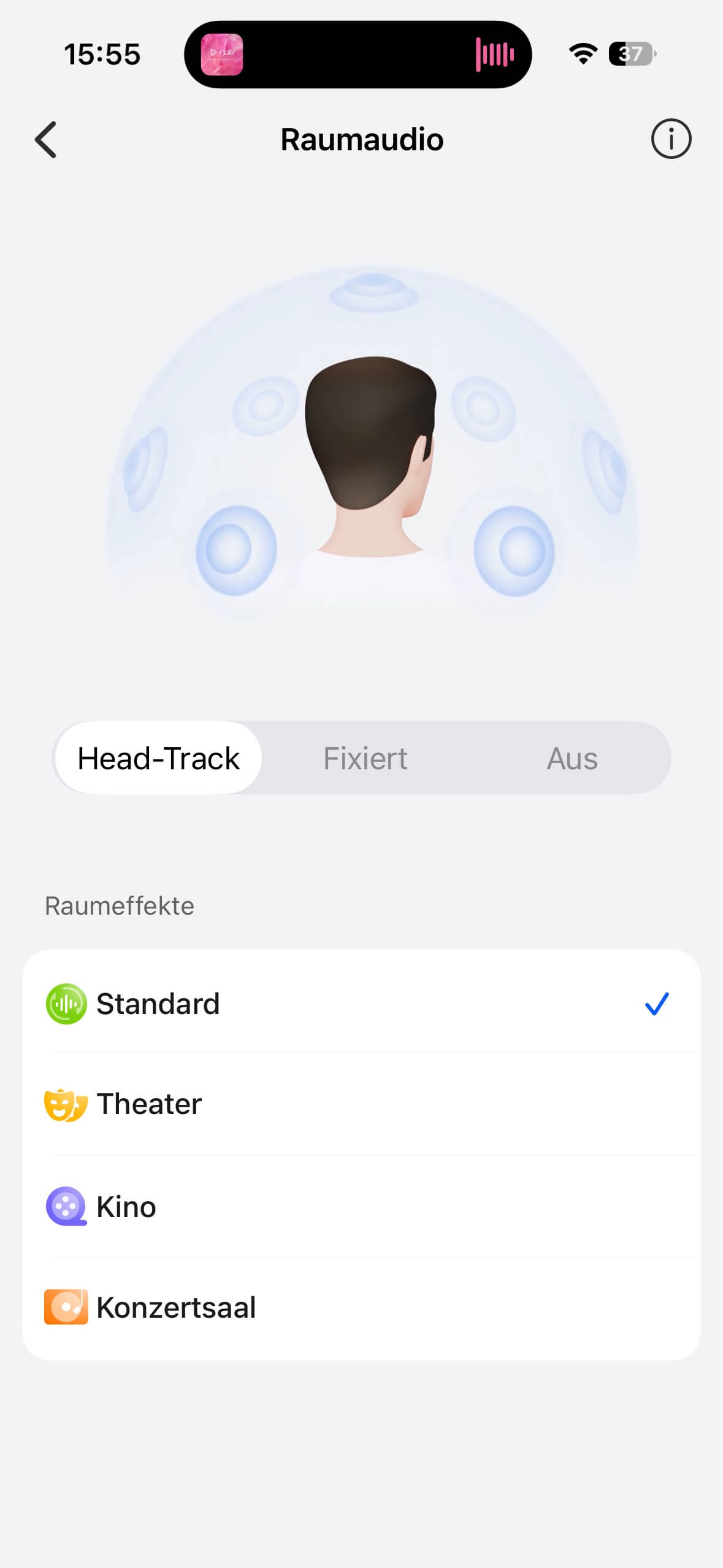
Task: Open the info icon for Raumaudio
Action: click(671, 139)
